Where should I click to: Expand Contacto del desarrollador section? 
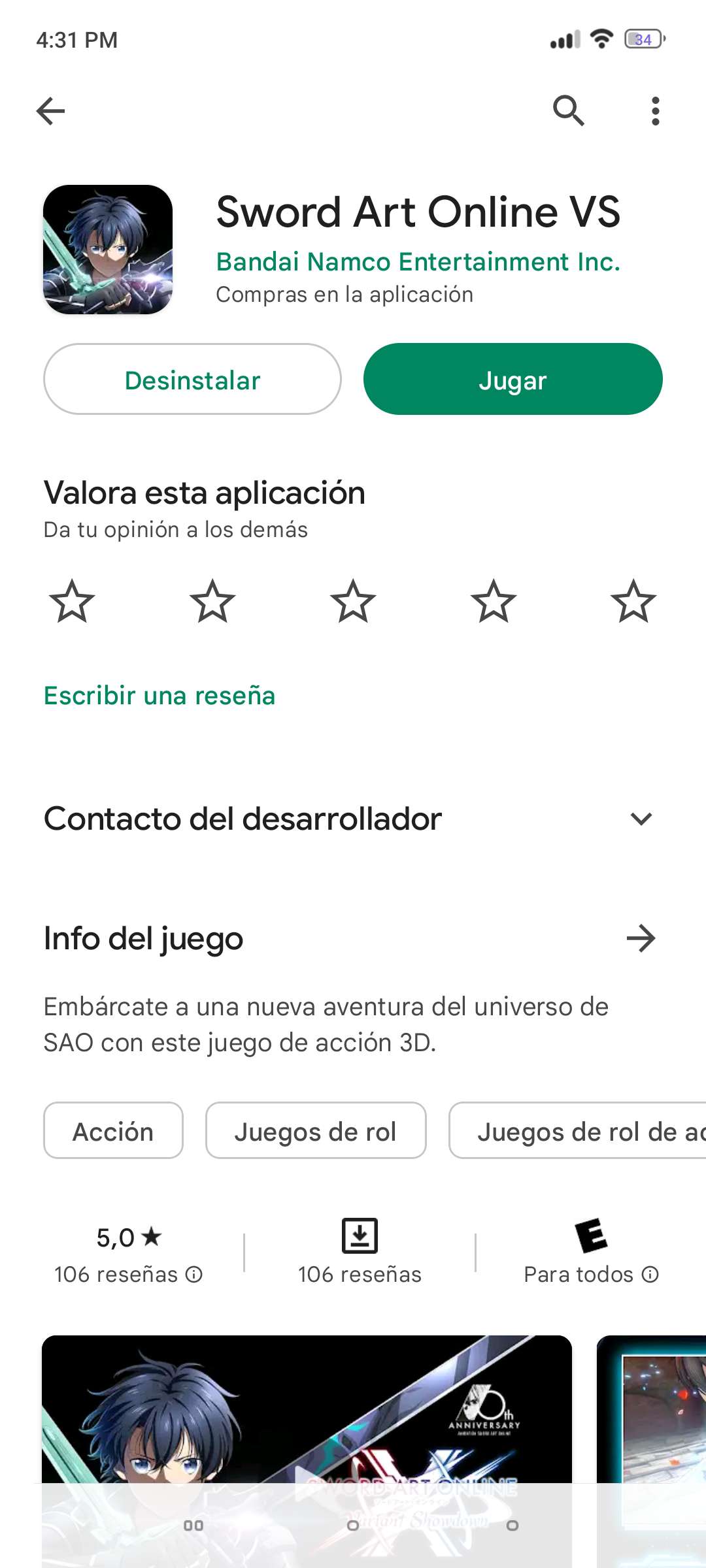point(641,819)
